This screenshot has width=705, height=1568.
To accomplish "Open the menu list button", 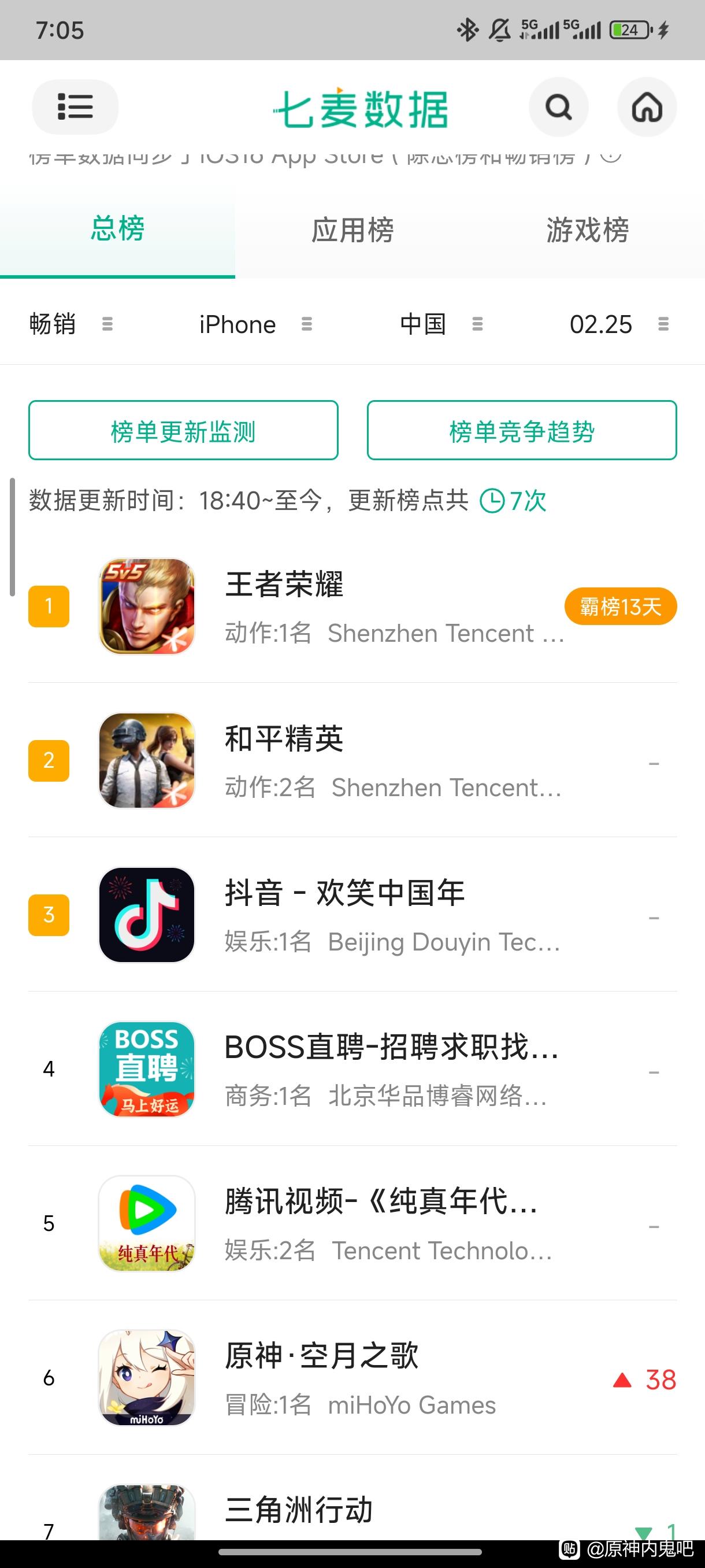I will pos(75,107).
